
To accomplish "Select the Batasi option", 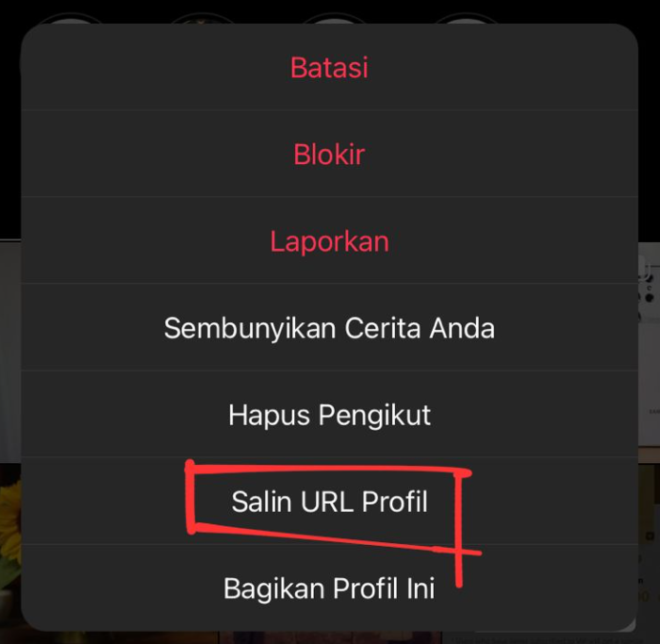I will (x=329, y=68).
